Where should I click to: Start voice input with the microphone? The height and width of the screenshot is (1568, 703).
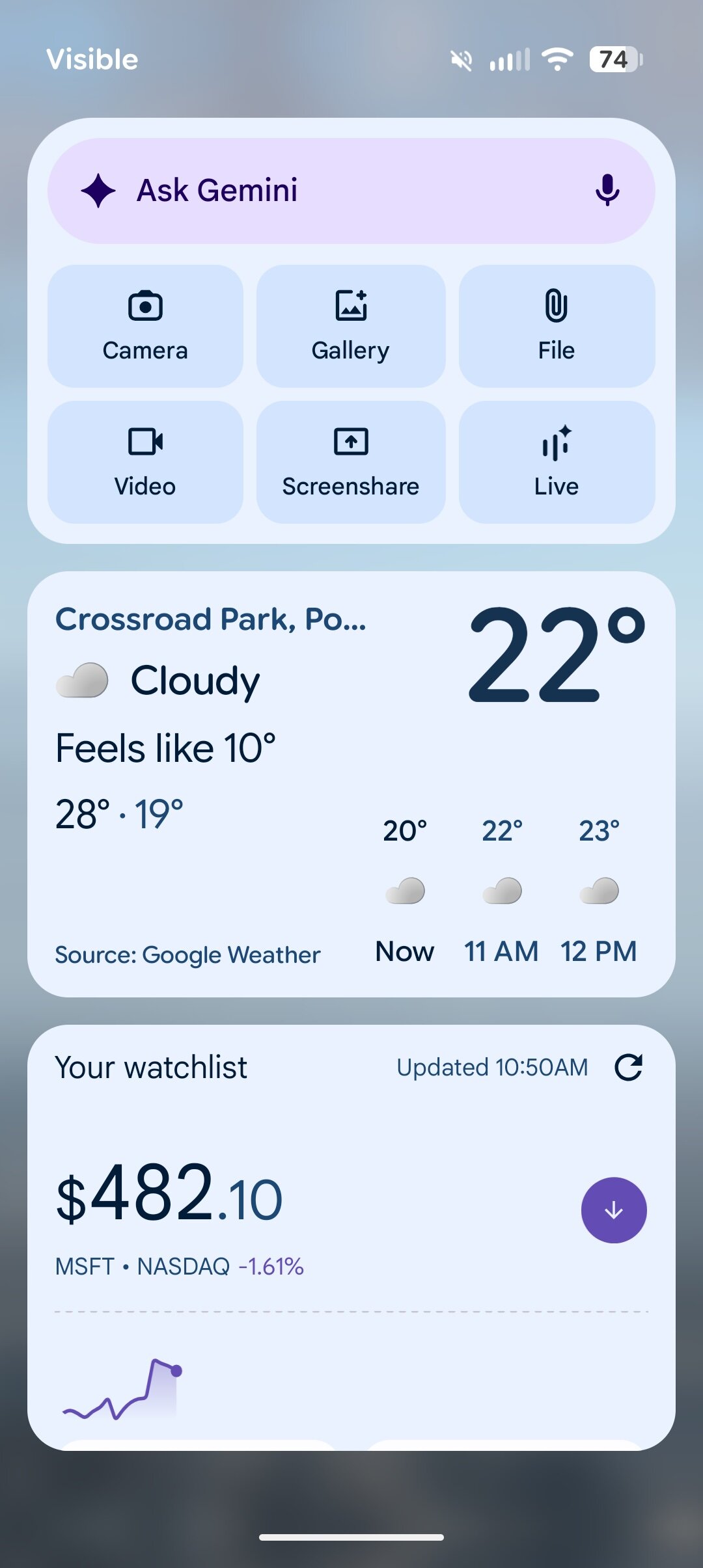click(x=607, y=191)
